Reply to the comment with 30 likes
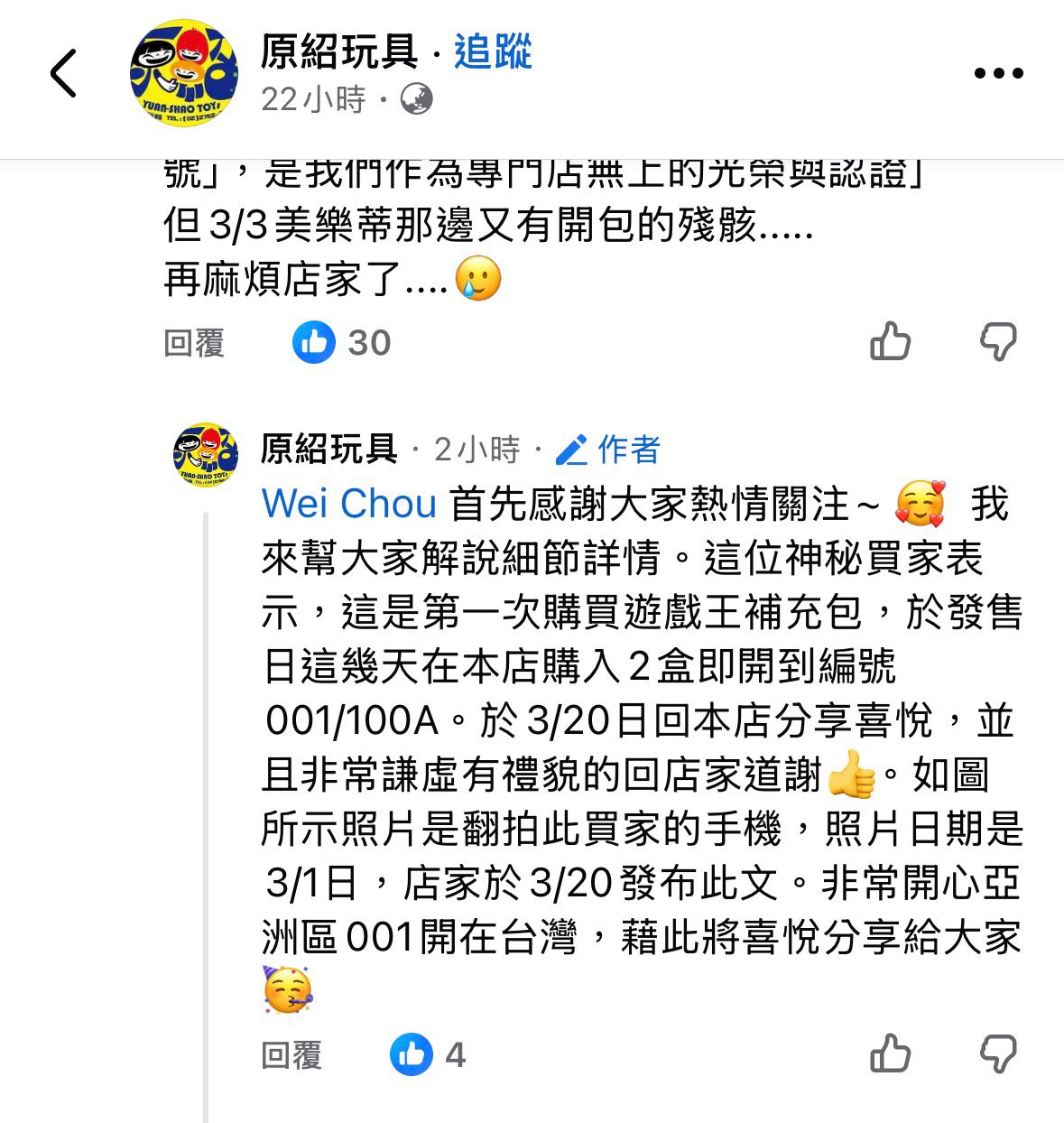The image size is (1064, 1123). (x=194, y=343)
